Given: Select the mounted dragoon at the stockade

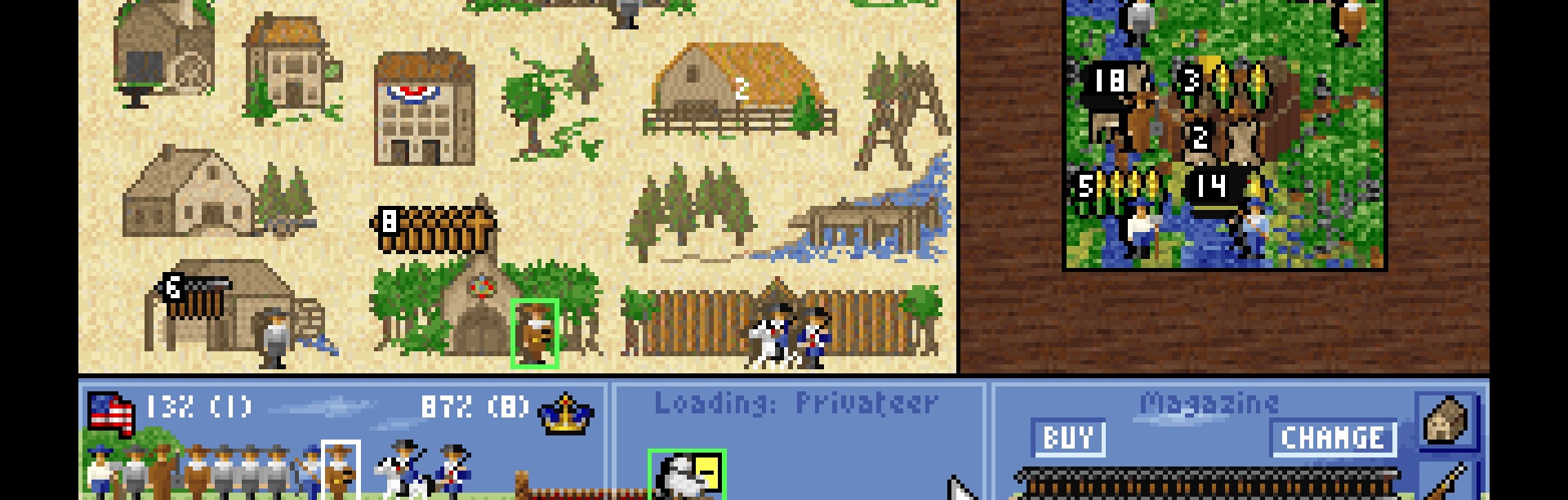Looking at the screenshot, I should [x=773, y=337].
